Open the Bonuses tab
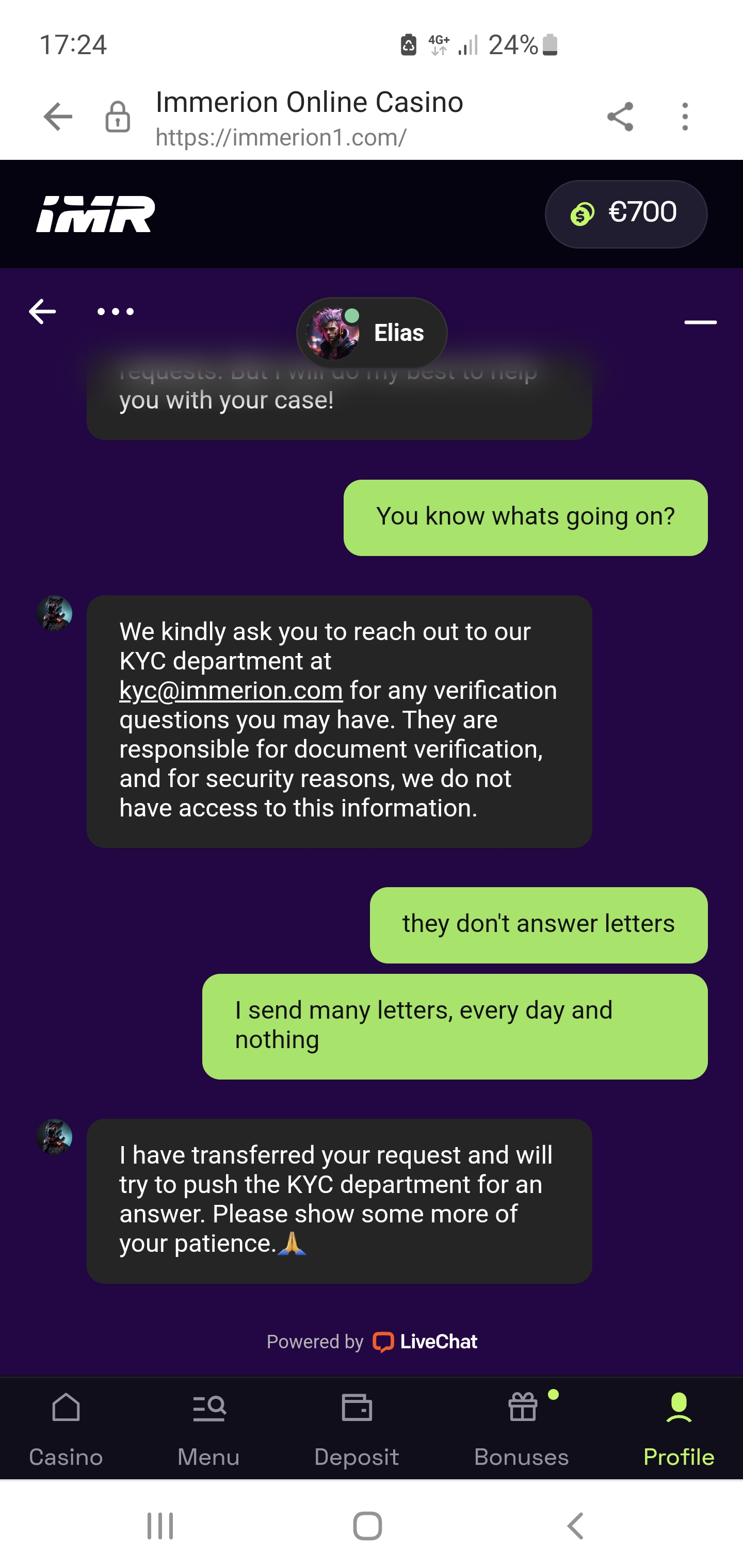The width and height of the screenshot is (743, 1568). [x=522, y=1429]
